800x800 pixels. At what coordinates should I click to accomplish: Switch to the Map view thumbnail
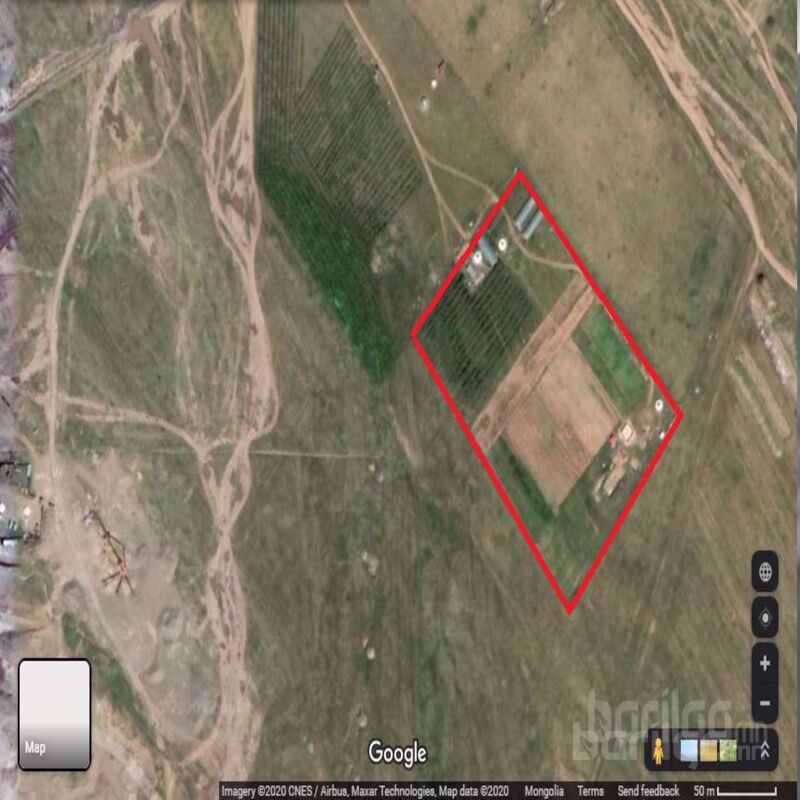point(55,713)
